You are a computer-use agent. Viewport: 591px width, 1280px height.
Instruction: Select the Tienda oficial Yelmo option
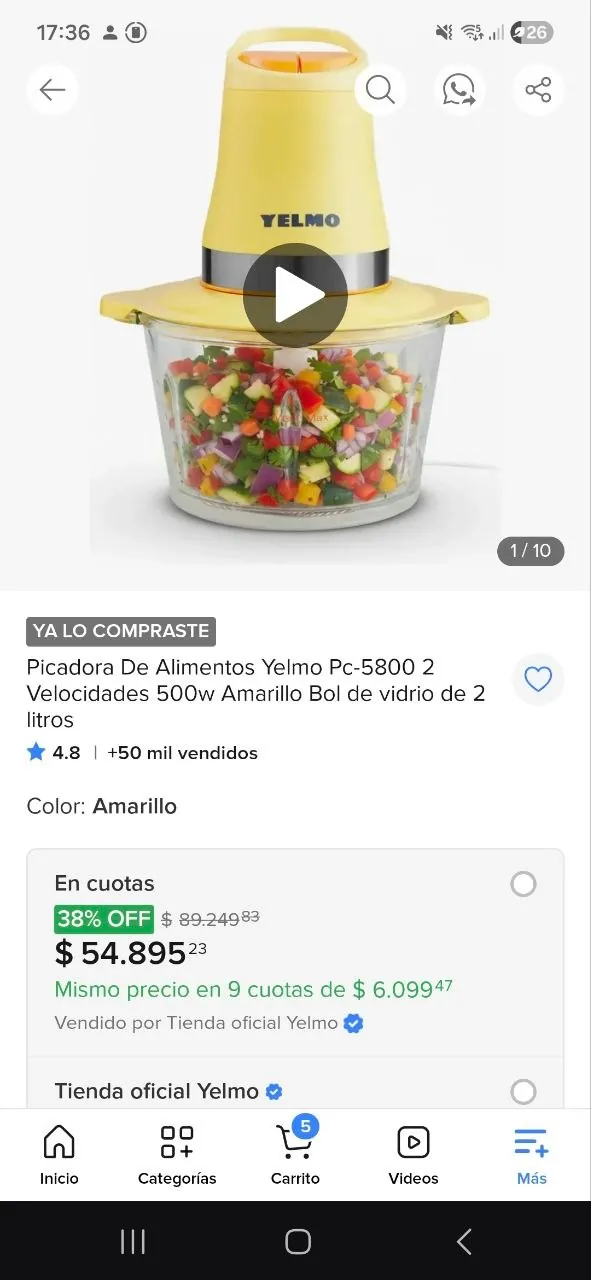(x=523, y=1091)
